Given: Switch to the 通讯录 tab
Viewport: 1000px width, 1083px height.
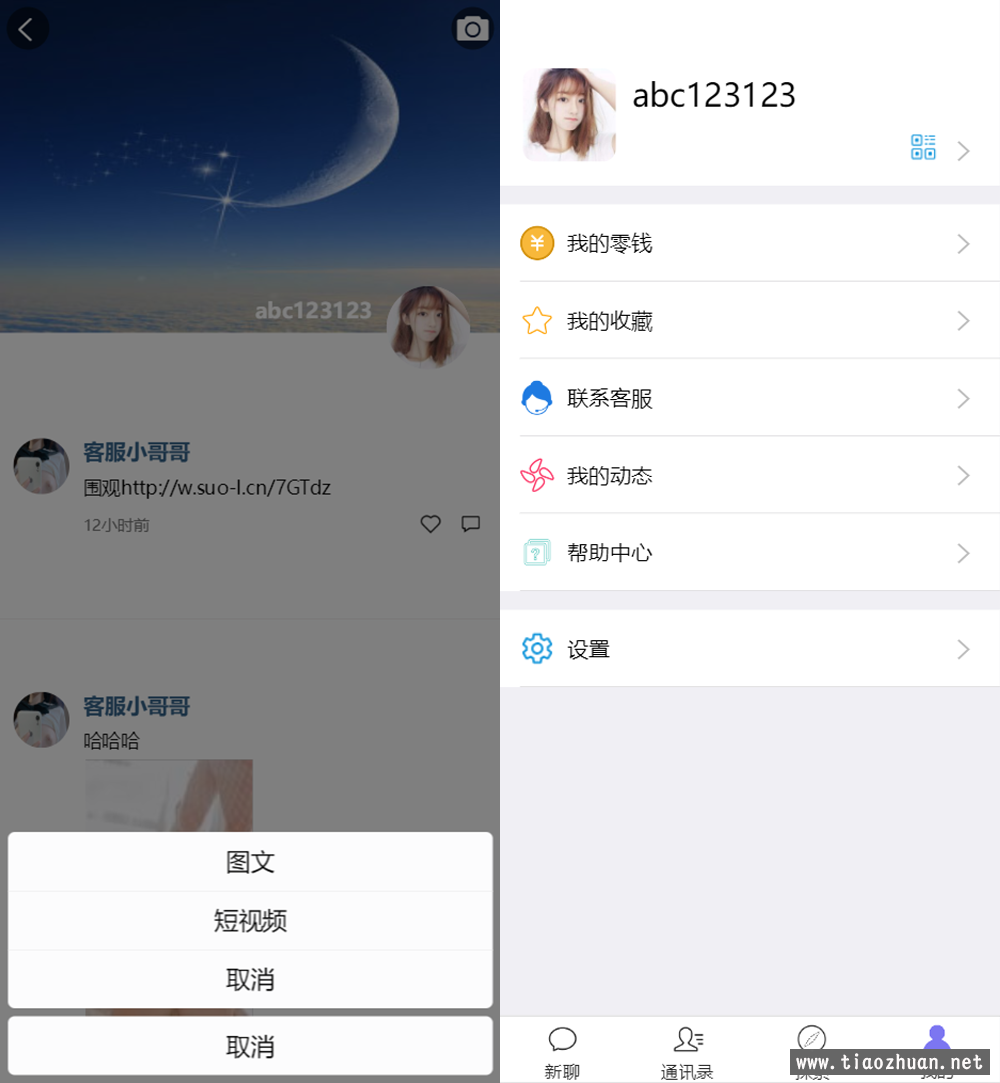Looking at the screenshot, I should tap(687, 1050).
